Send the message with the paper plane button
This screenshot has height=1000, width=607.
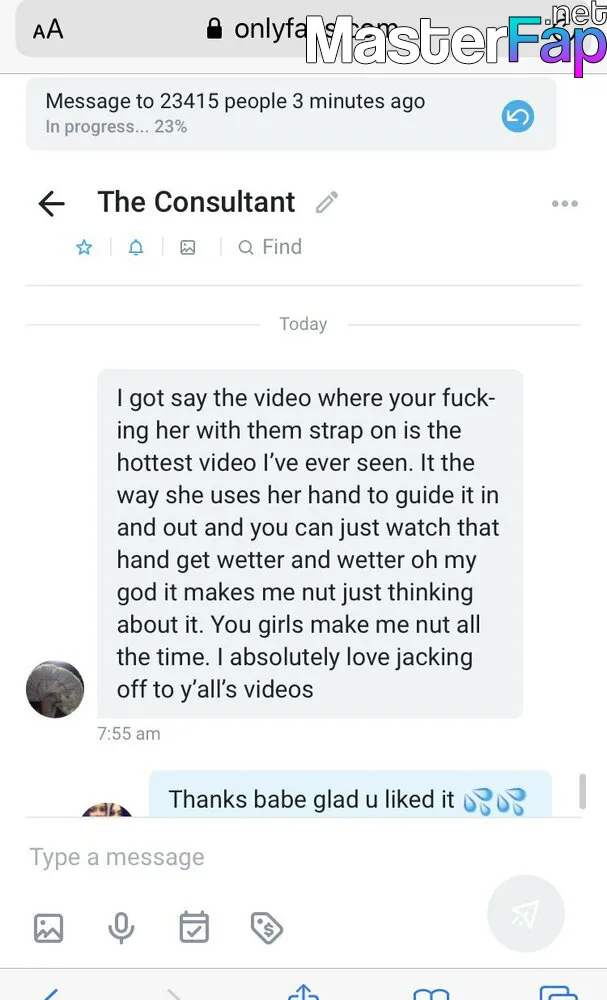pyautogui.click(x=525, y=913)
